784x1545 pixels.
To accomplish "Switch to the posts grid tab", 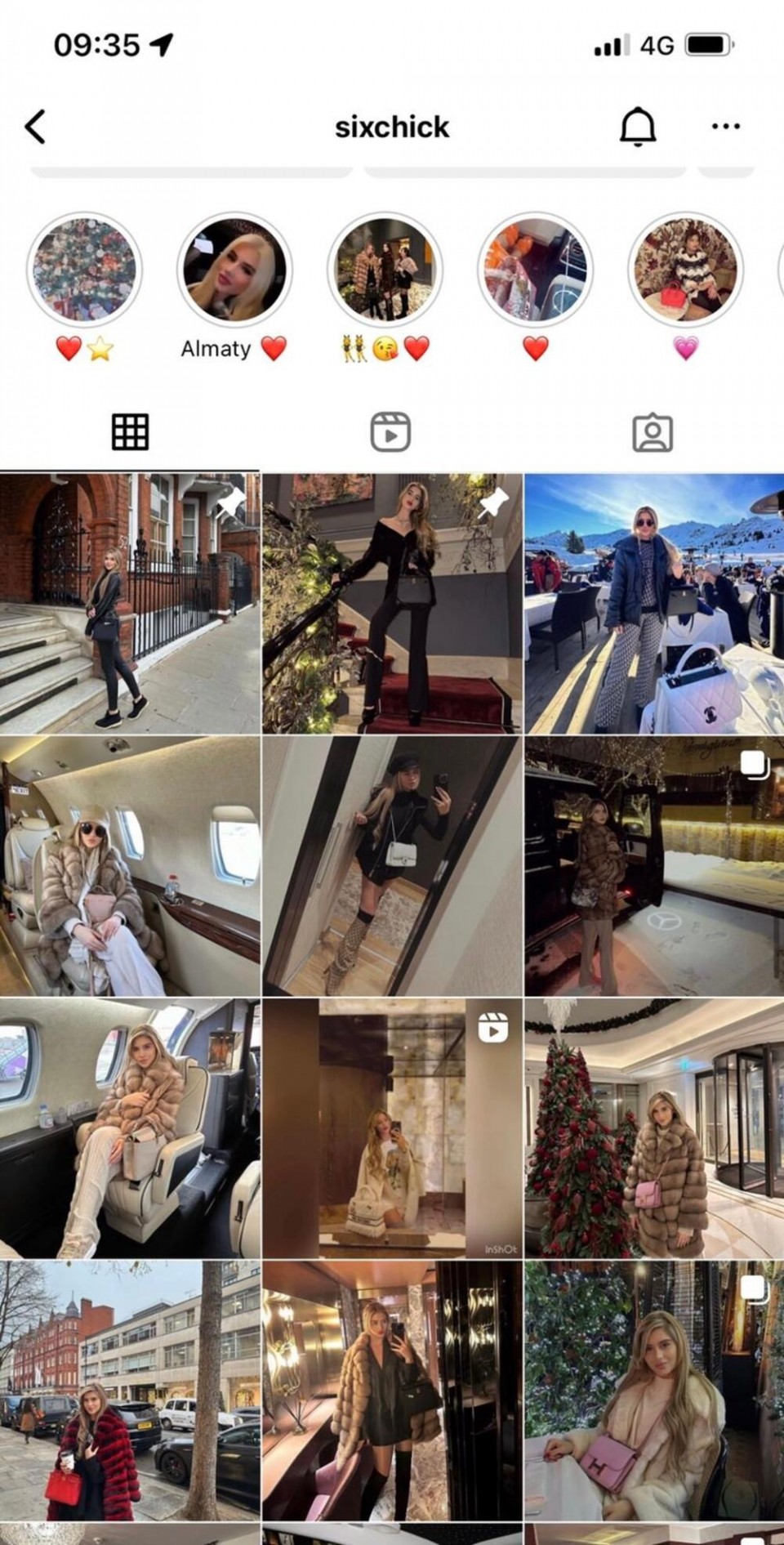I will pyautogui.click(x=130, y=431).
